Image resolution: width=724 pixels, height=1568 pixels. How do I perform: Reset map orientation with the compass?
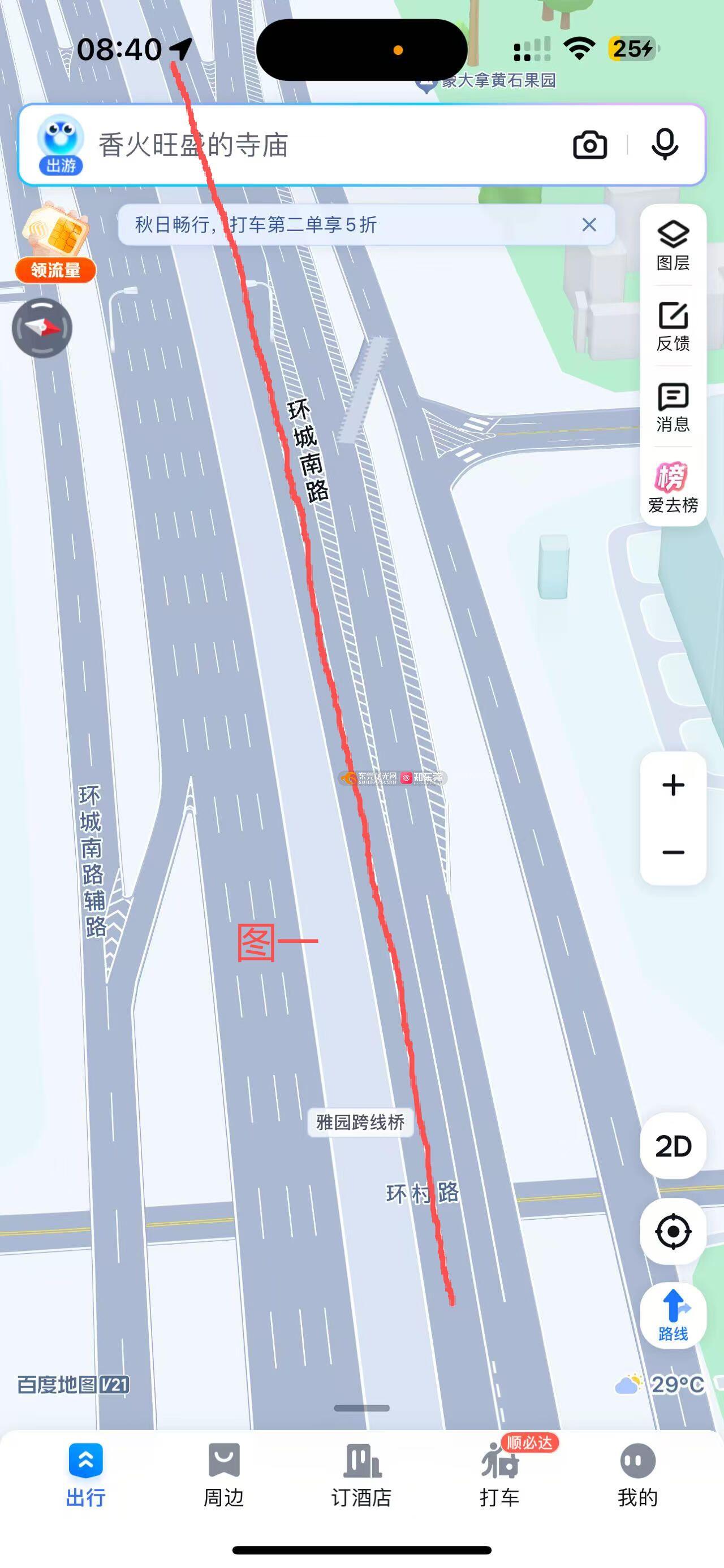42,328
